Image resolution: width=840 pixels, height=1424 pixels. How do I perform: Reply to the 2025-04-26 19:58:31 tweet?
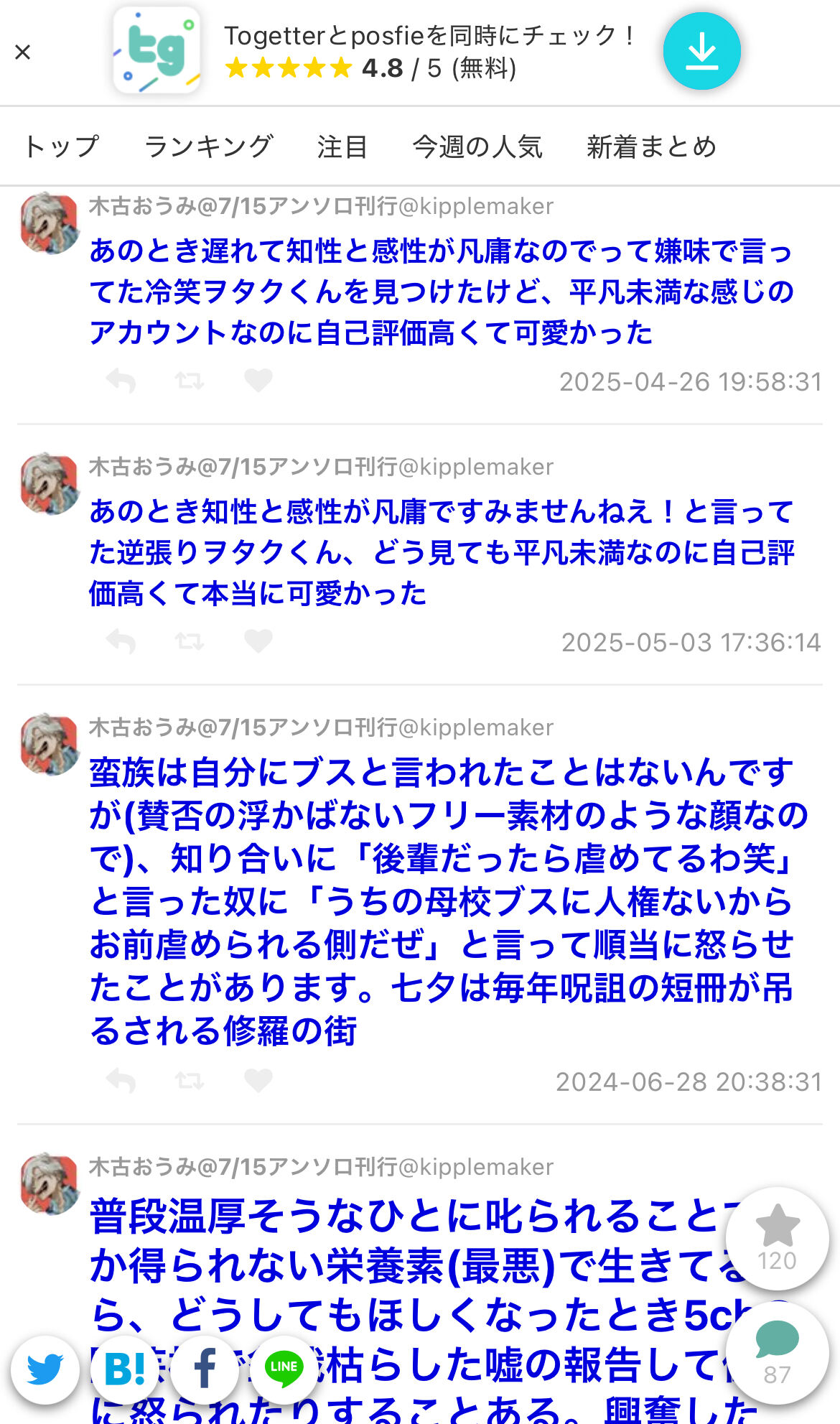121,381
